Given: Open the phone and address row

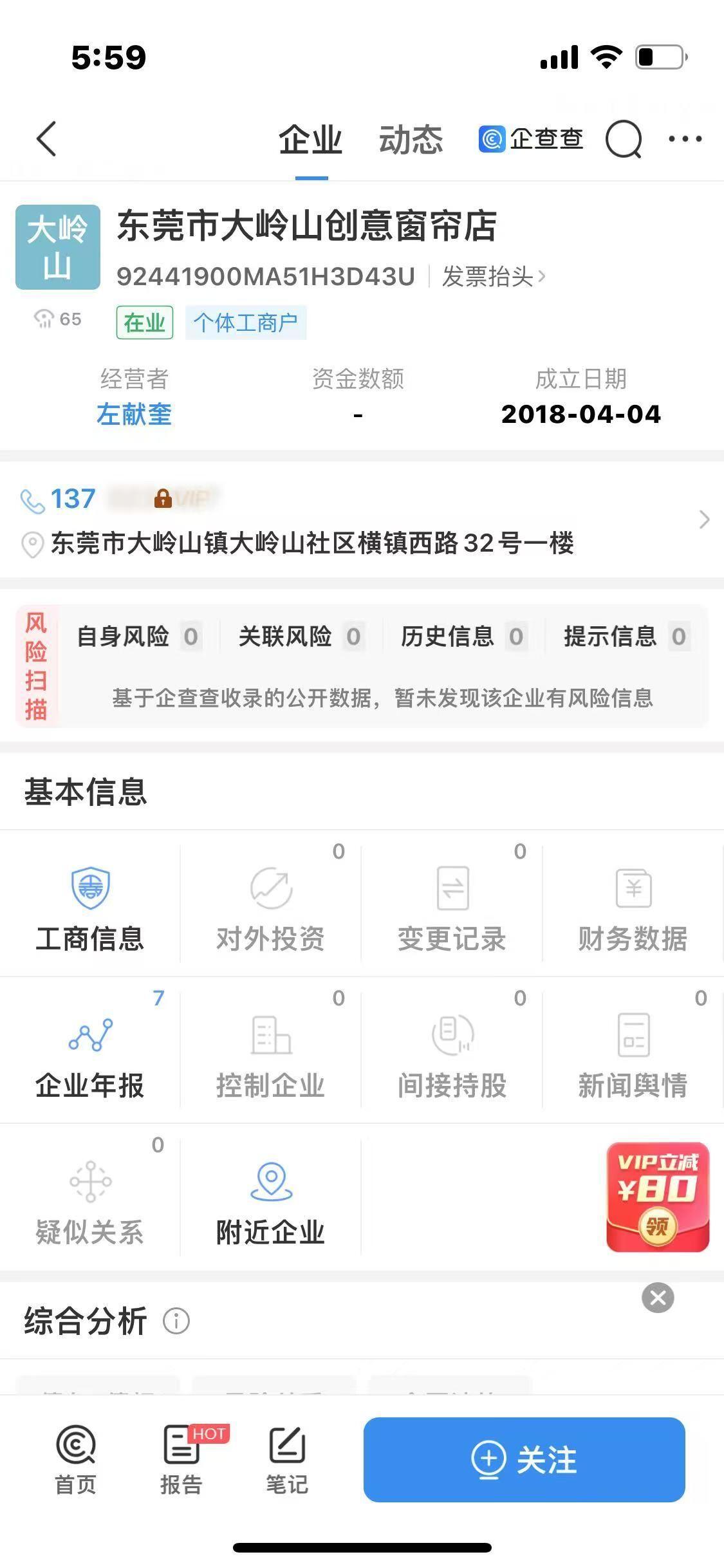Looking at the screenshot, I should tap(362, 519).
